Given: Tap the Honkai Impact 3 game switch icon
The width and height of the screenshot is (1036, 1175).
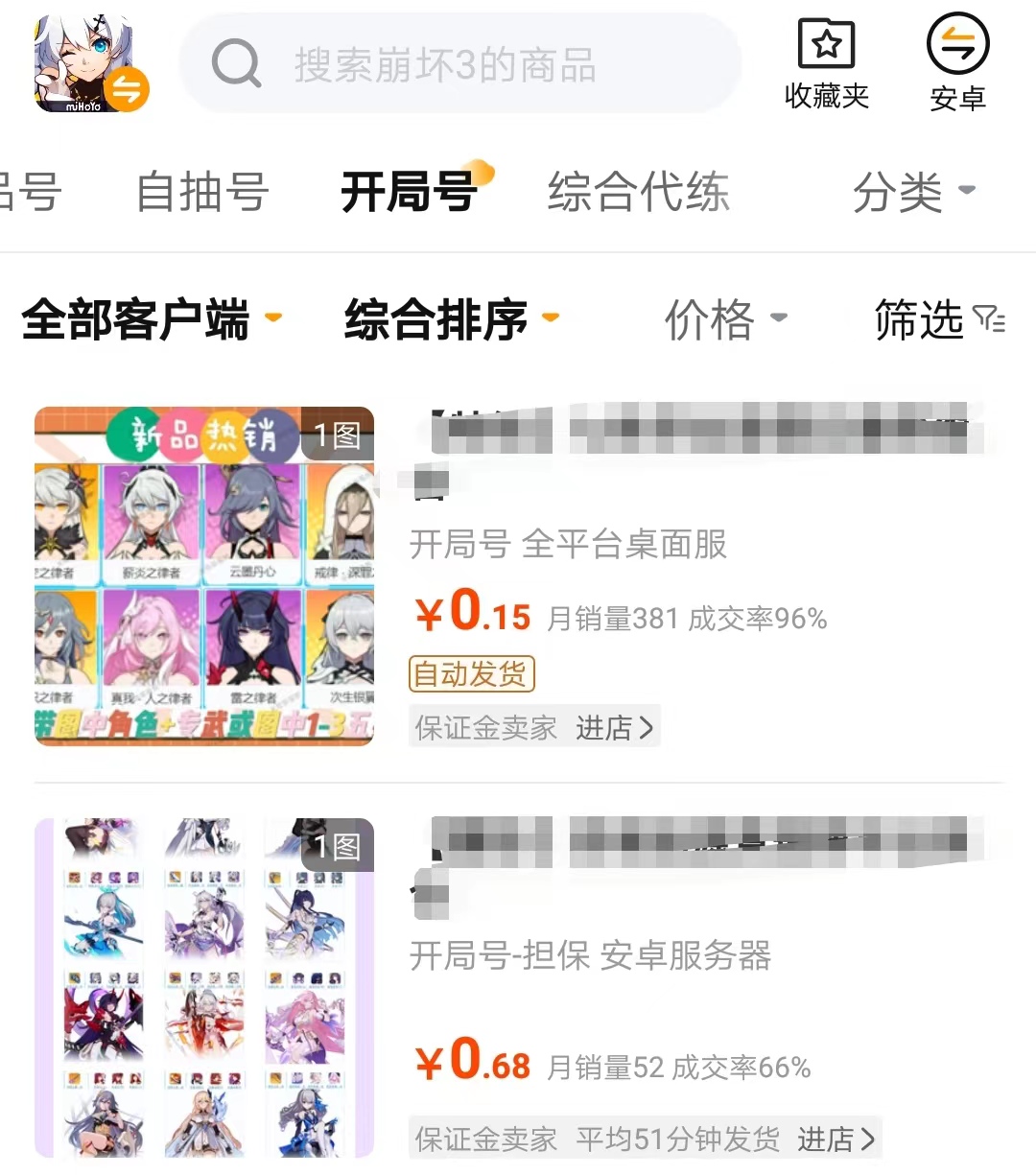Looking at the screenshot, I should coord(91,65).
